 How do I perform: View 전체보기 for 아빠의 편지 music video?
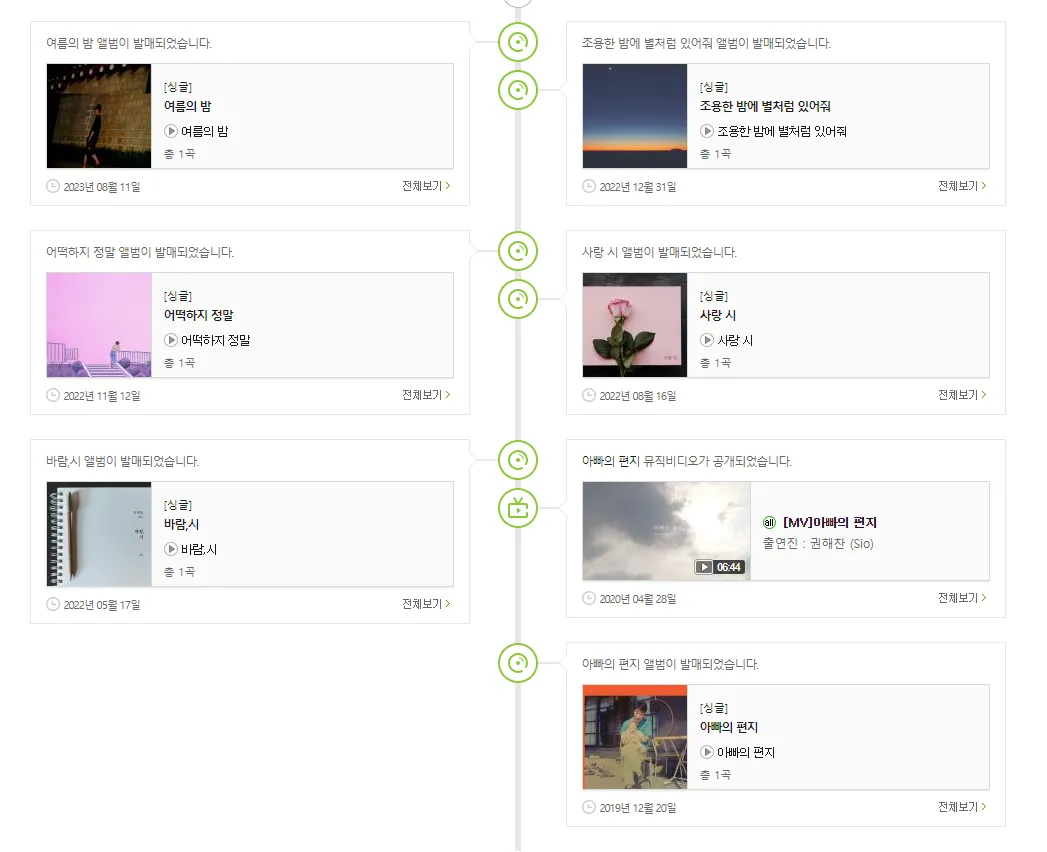[962, 598]
